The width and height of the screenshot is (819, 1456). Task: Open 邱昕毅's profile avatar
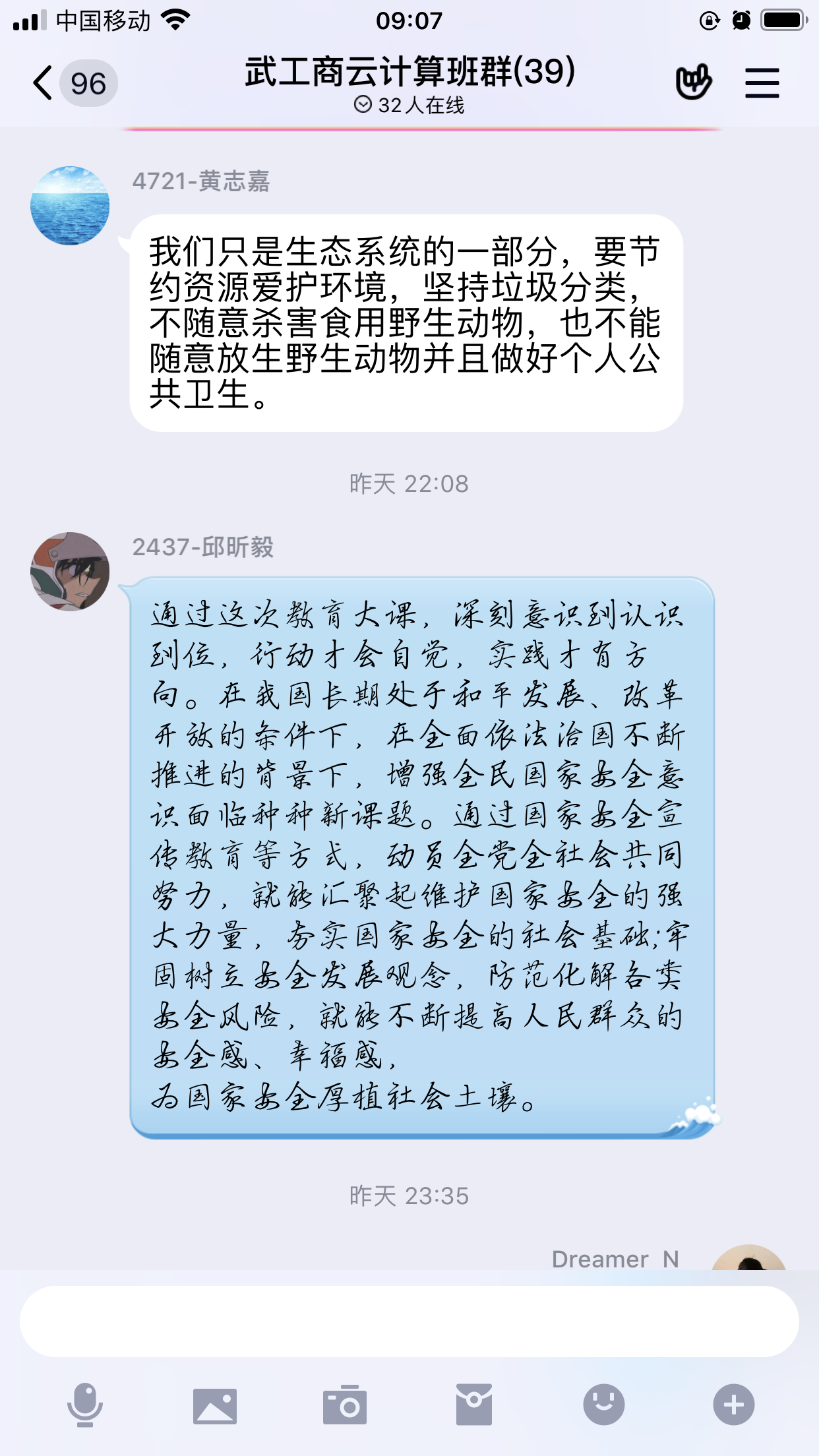coord(70,571)
